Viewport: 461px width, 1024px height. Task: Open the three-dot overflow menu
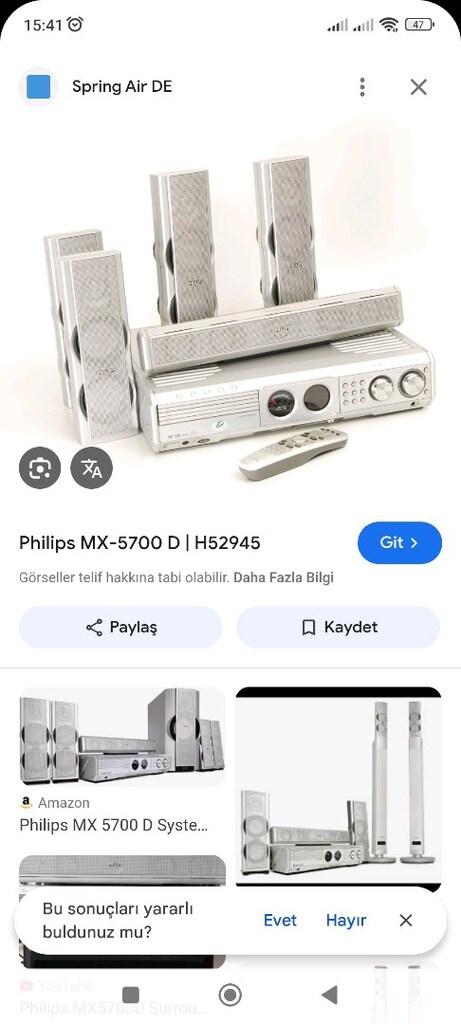(362, 87)
